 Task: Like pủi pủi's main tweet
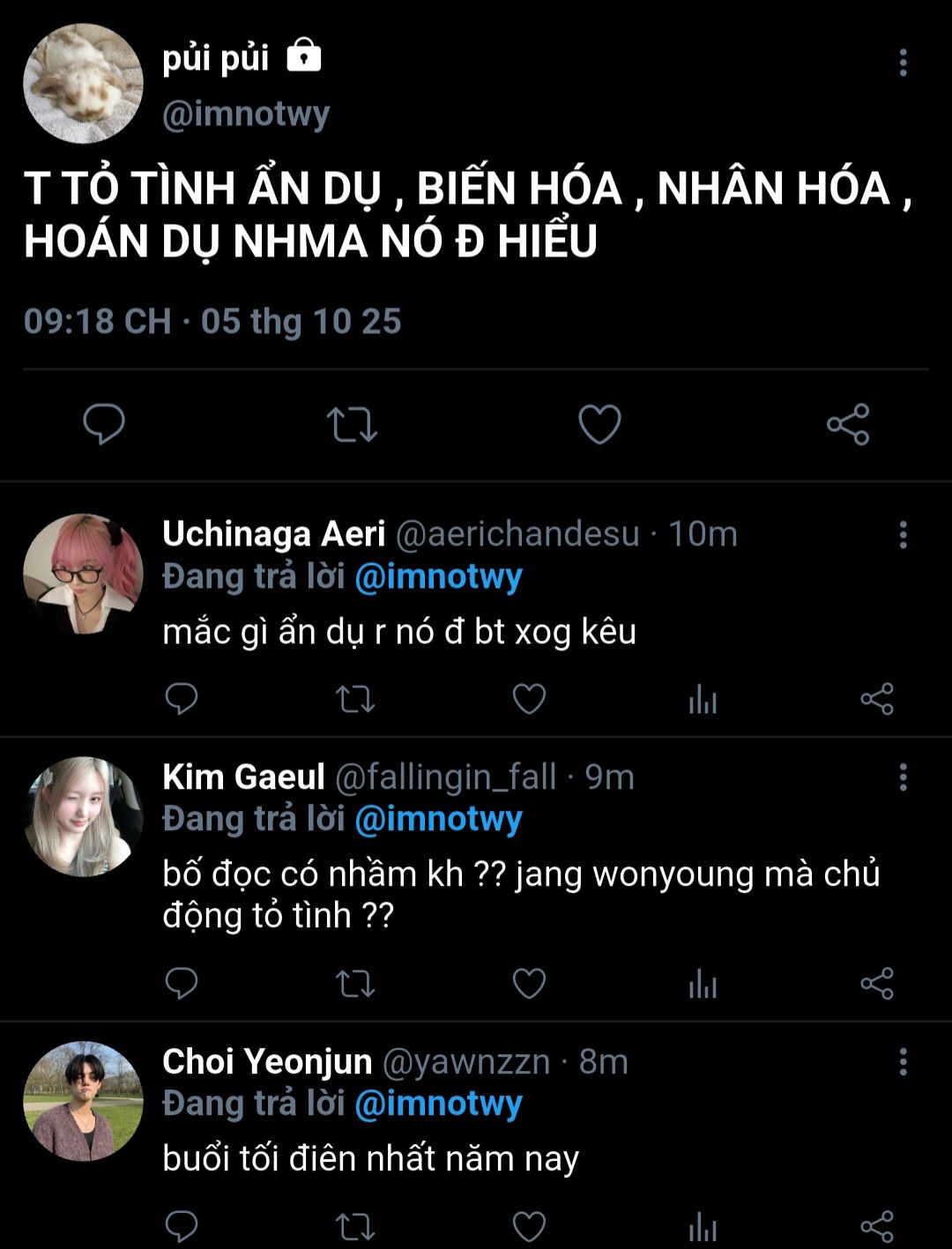pyautogui.click(x=599, y=425)
